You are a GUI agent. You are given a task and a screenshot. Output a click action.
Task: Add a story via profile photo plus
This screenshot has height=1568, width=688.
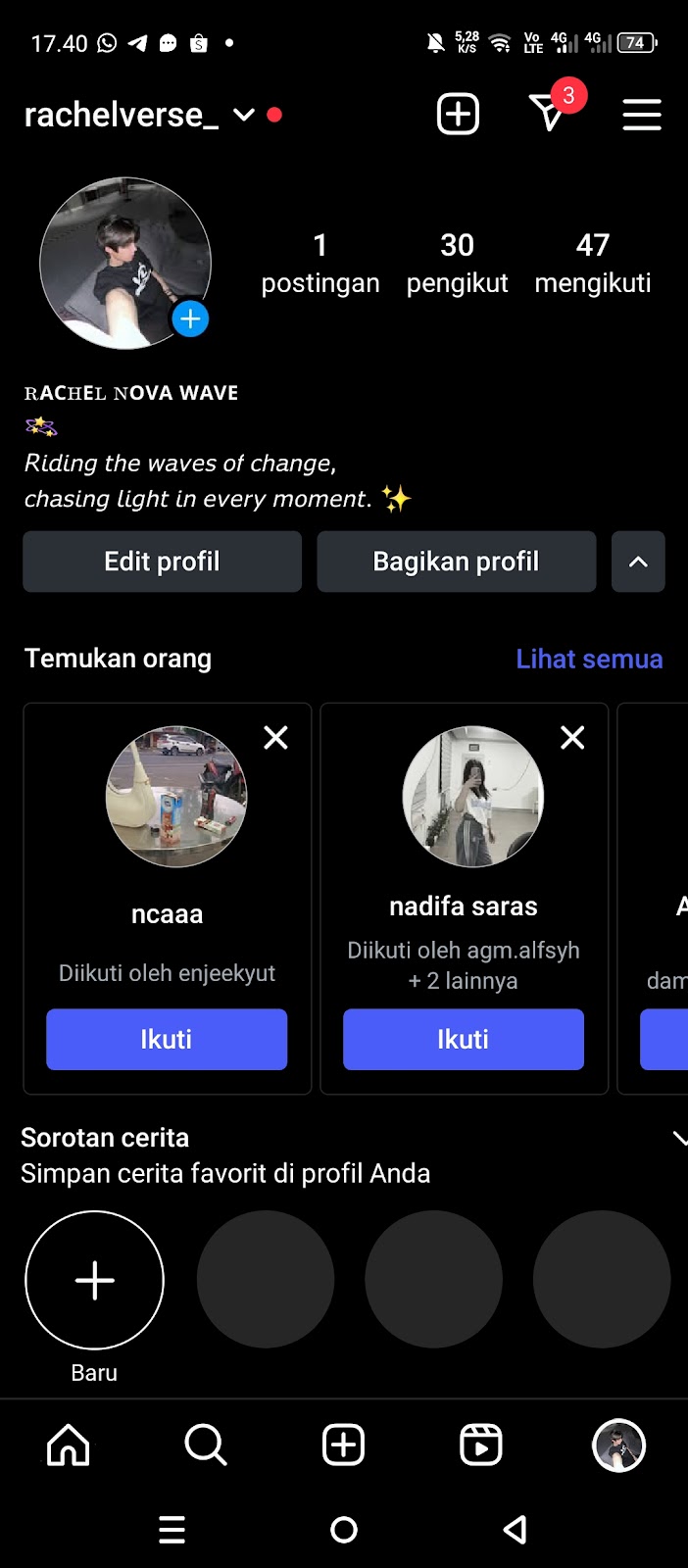190,318
